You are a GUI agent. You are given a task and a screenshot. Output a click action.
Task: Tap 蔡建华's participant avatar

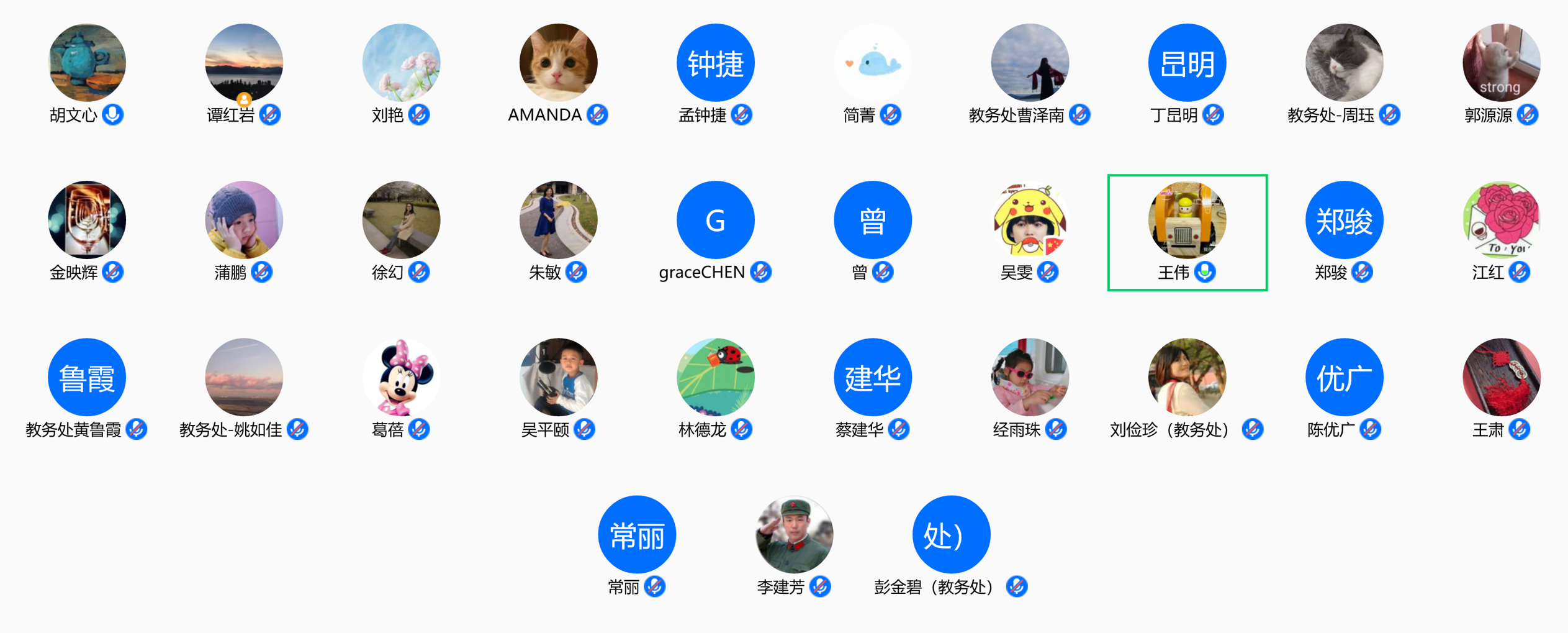[x=872, y=377]
